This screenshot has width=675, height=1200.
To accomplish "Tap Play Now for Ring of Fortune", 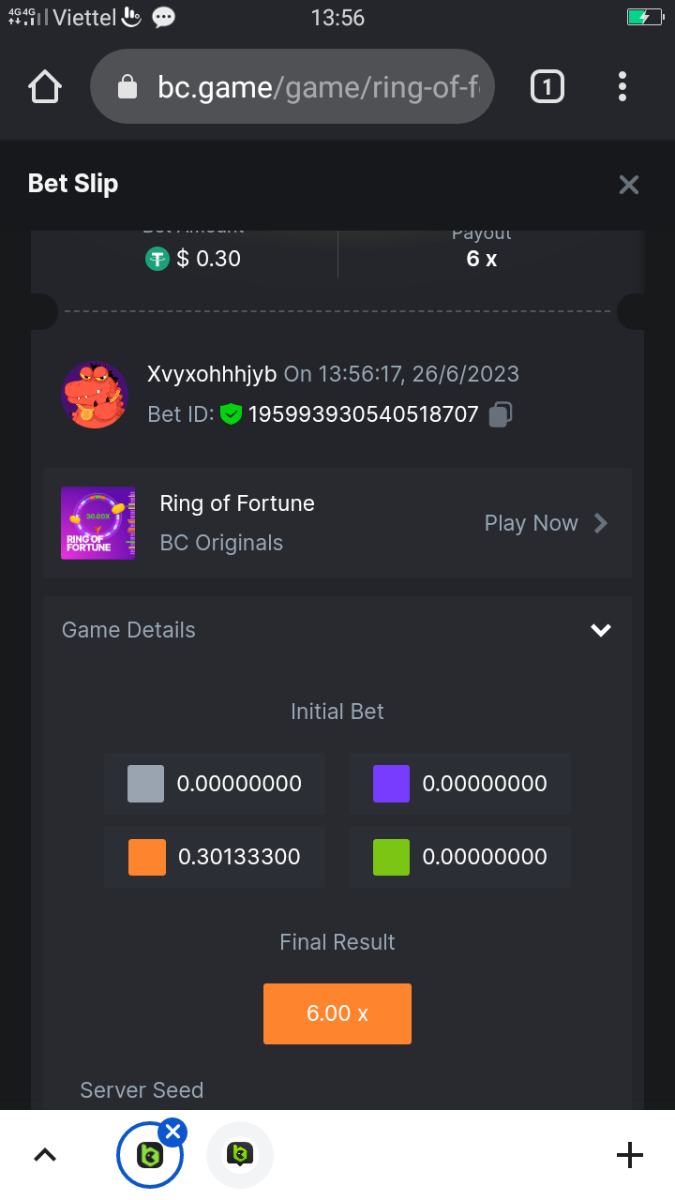I will pos(545,523).
